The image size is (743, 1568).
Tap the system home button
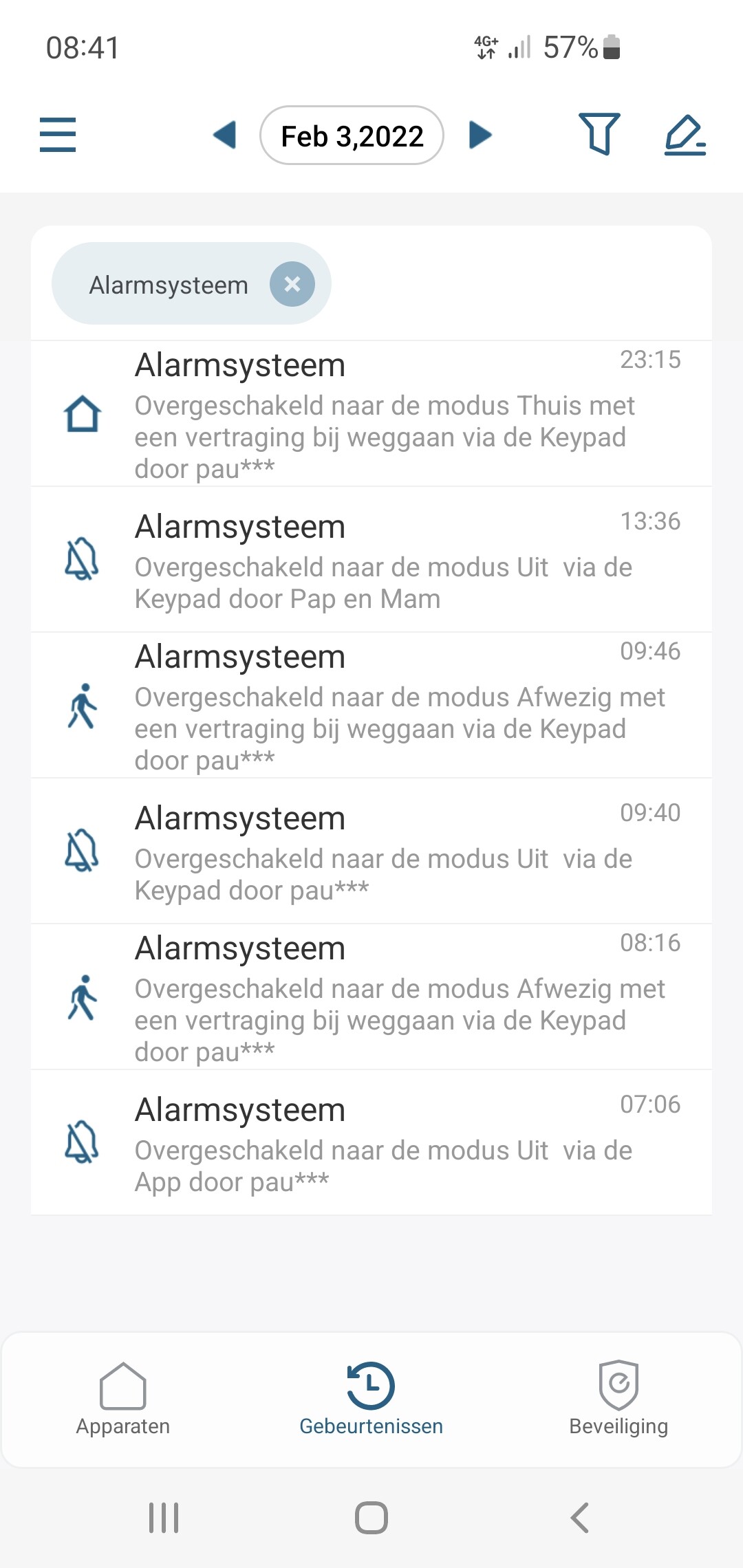(371, 1517)
